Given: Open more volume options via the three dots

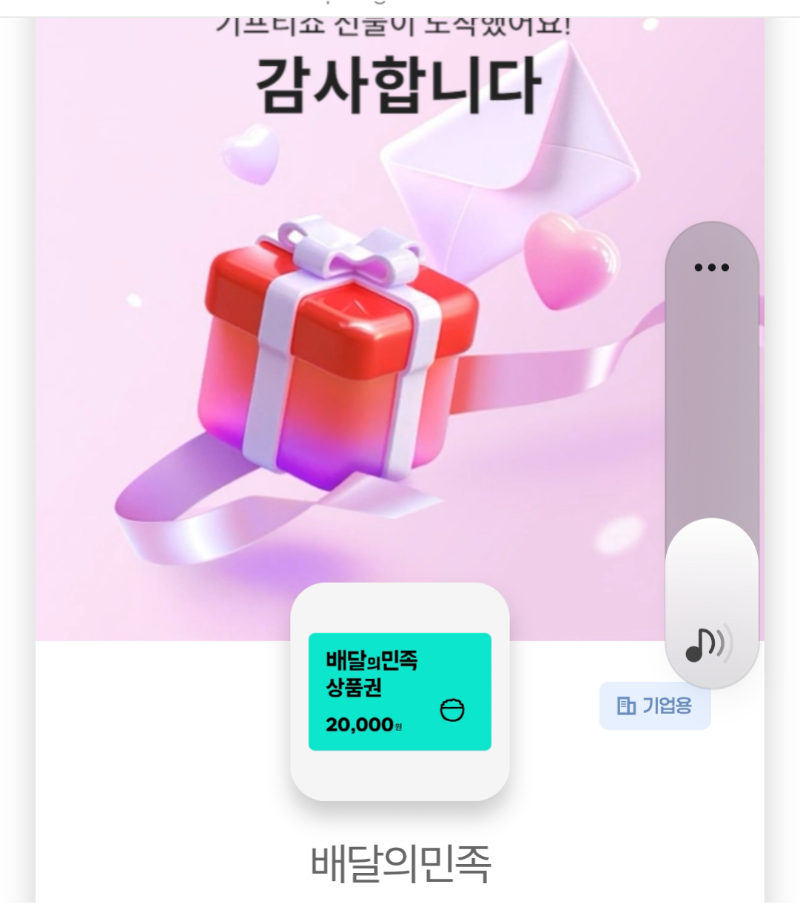Looking at the screenshot, I should coord(711,268).
